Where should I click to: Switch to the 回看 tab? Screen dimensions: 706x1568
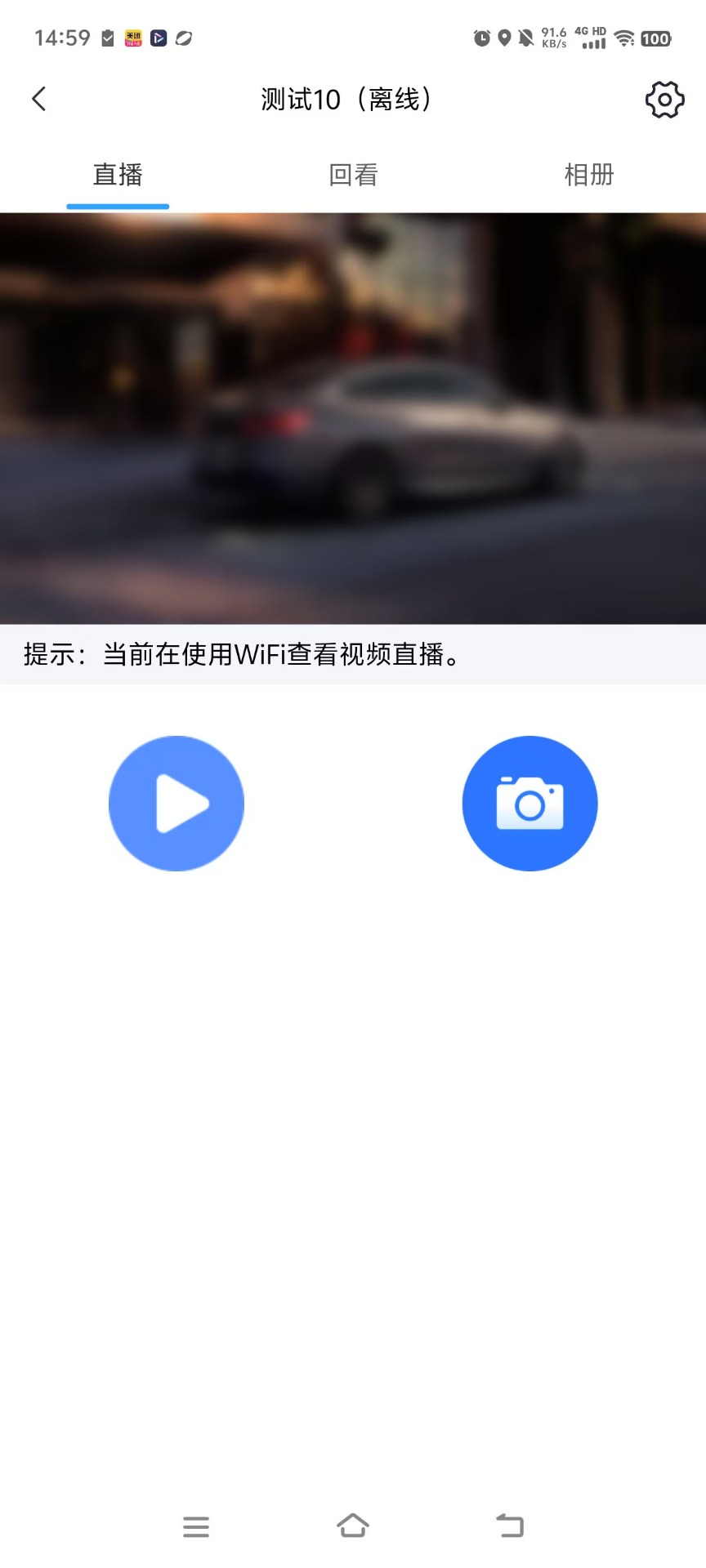tap(353, 174)
